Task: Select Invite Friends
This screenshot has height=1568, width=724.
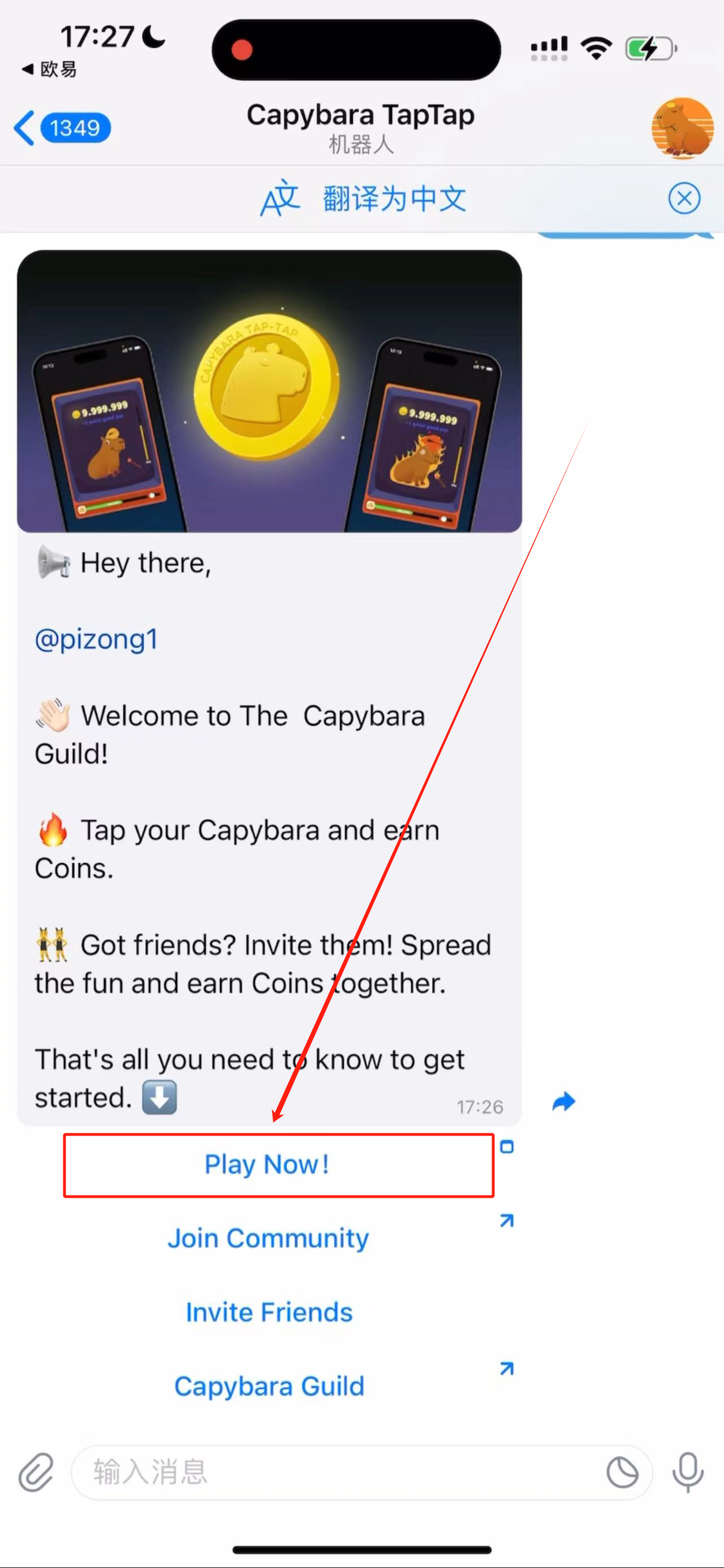Action: (269, 1312)
